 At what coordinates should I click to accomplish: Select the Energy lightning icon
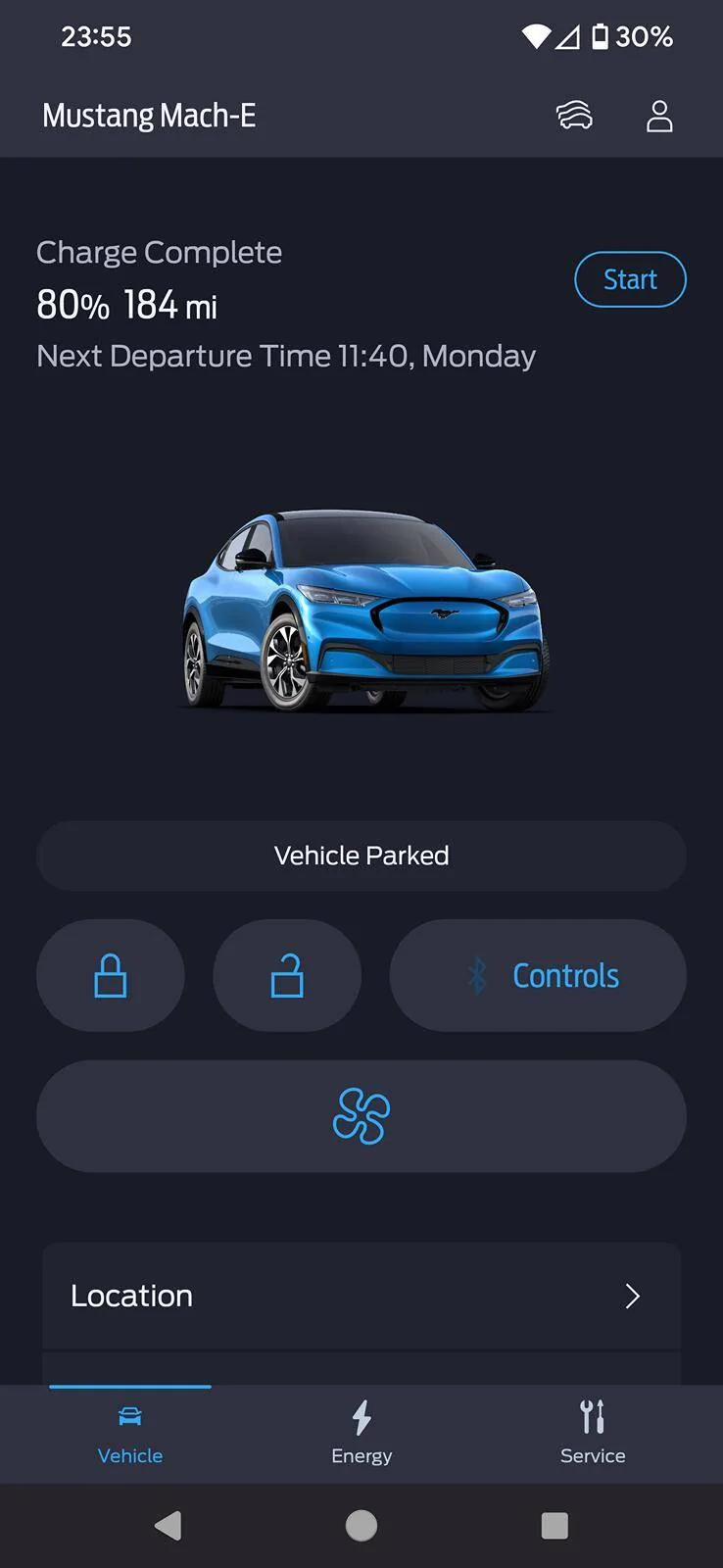pyautogui.click(x=361, y=1415)
